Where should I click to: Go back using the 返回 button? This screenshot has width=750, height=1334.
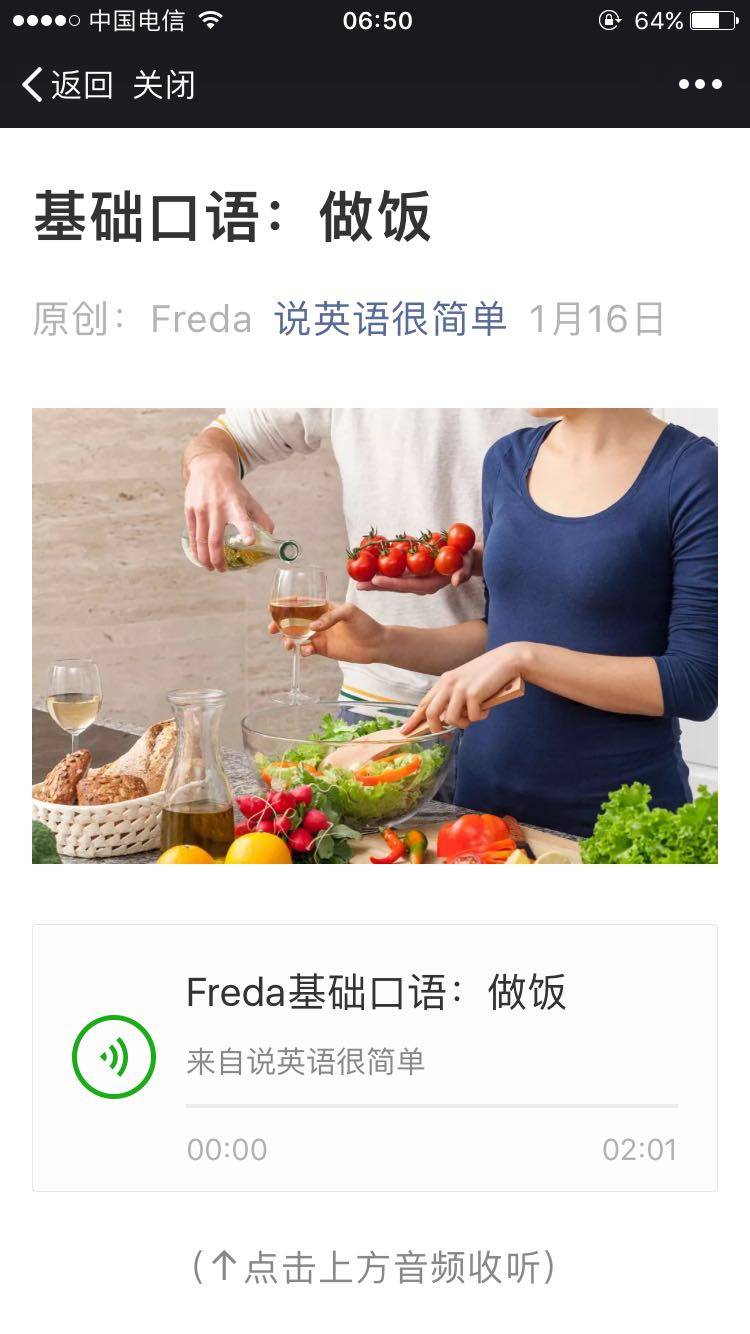tap(66, 85)
